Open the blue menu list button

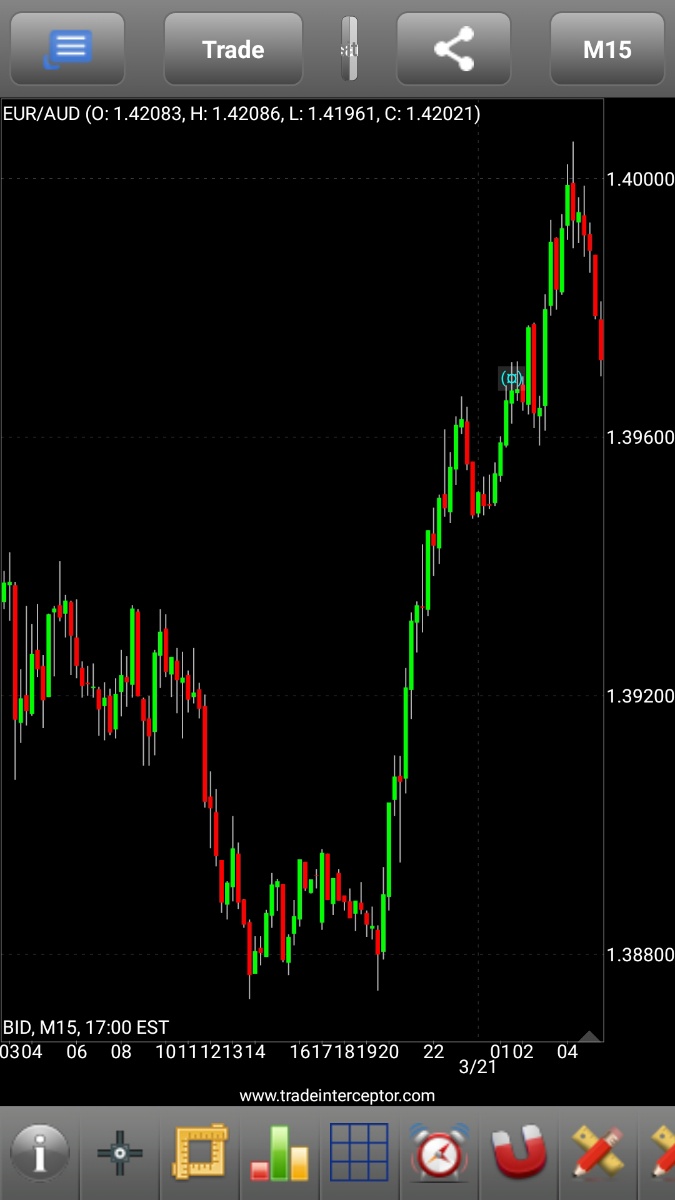pos(68,49)
